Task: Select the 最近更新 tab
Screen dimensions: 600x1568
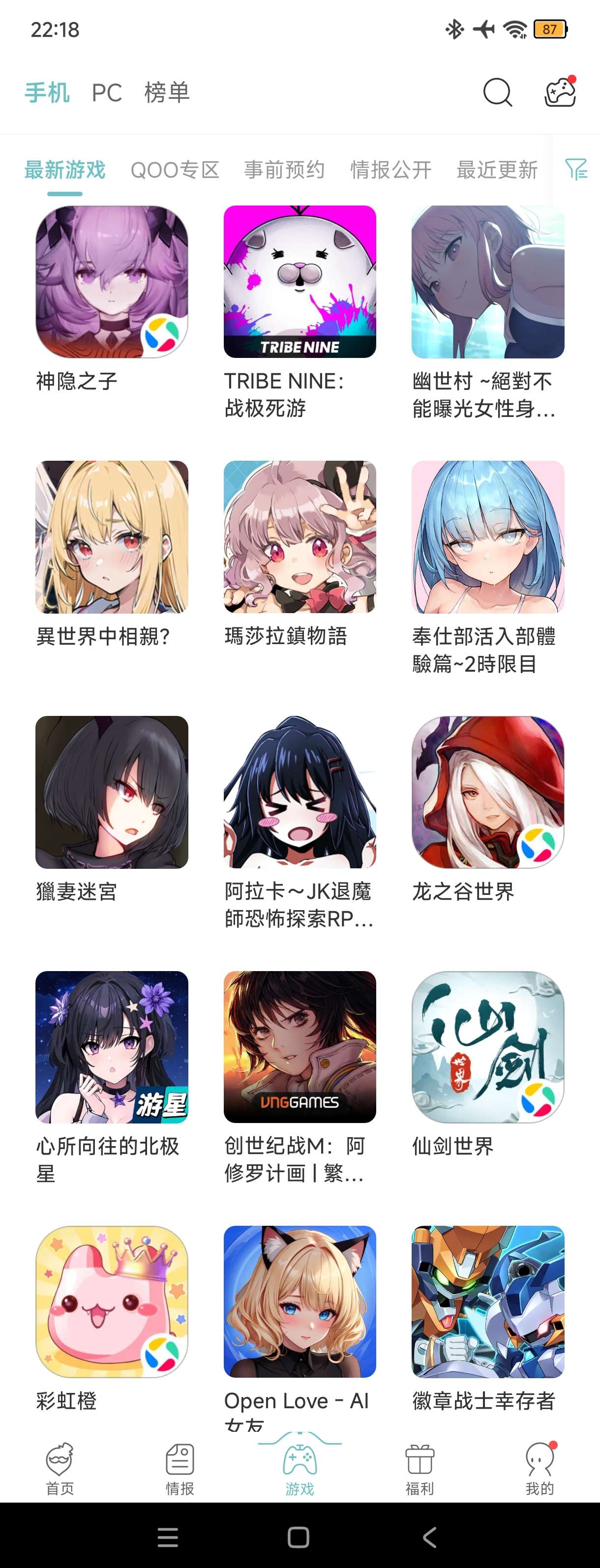Action: pos(497,170)
